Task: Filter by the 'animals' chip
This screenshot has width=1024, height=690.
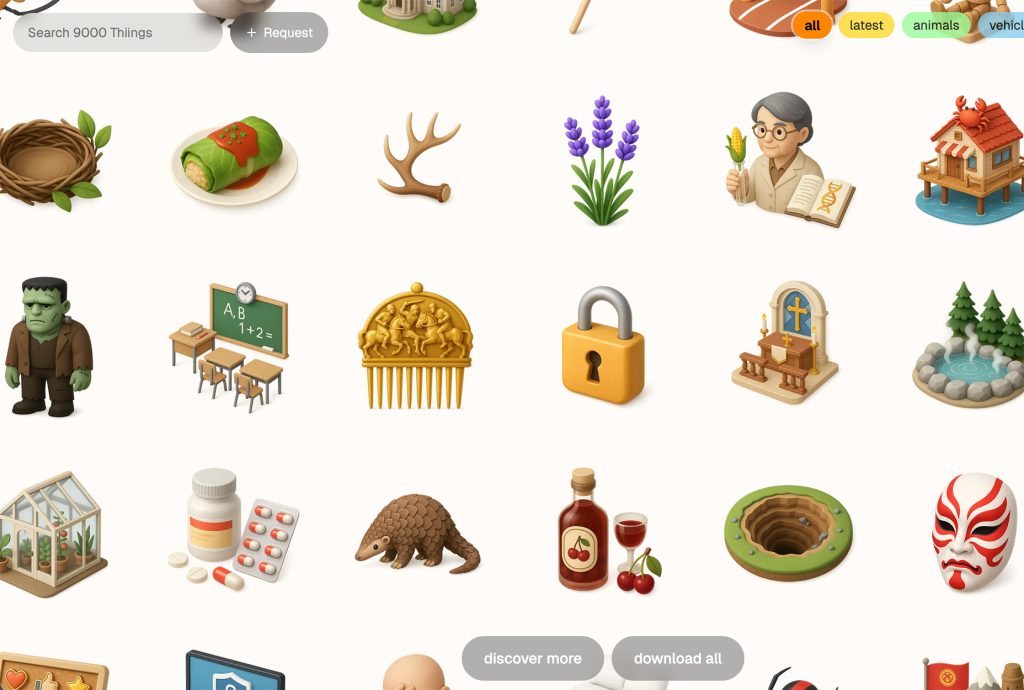Action: [x=935, y=26]
